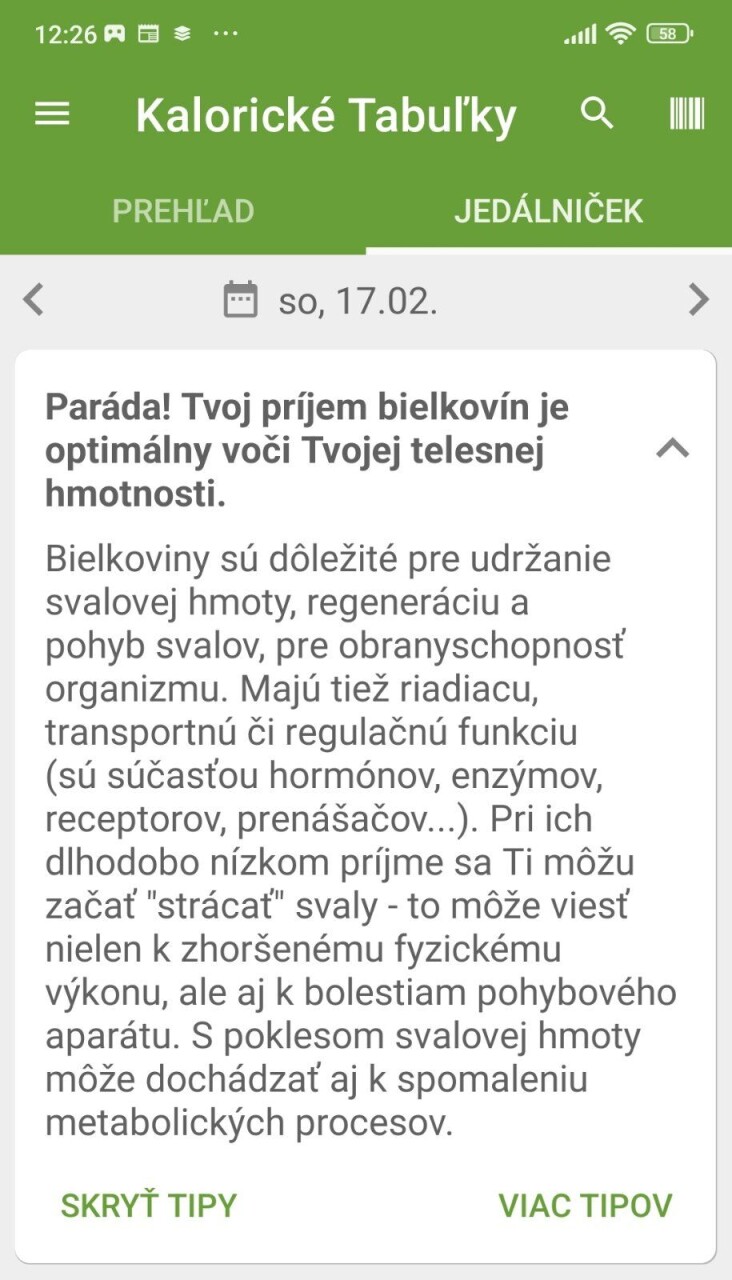Open the hamburger navigation menu
The image size is (732, 1280).
(x=52, y=114)
